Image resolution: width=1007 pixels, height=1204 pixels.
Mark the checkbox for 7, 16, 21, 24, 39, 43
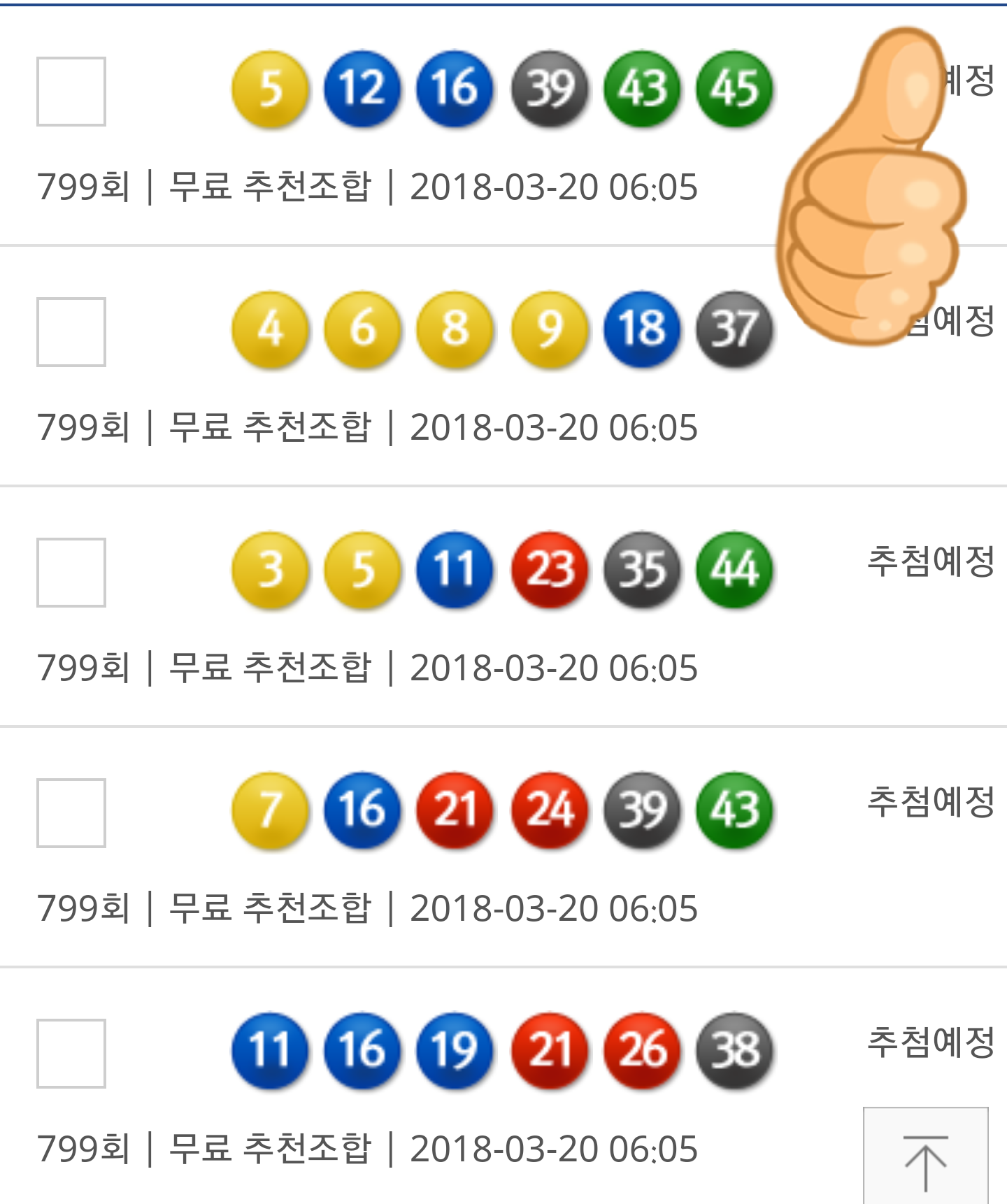coord(71,813)
